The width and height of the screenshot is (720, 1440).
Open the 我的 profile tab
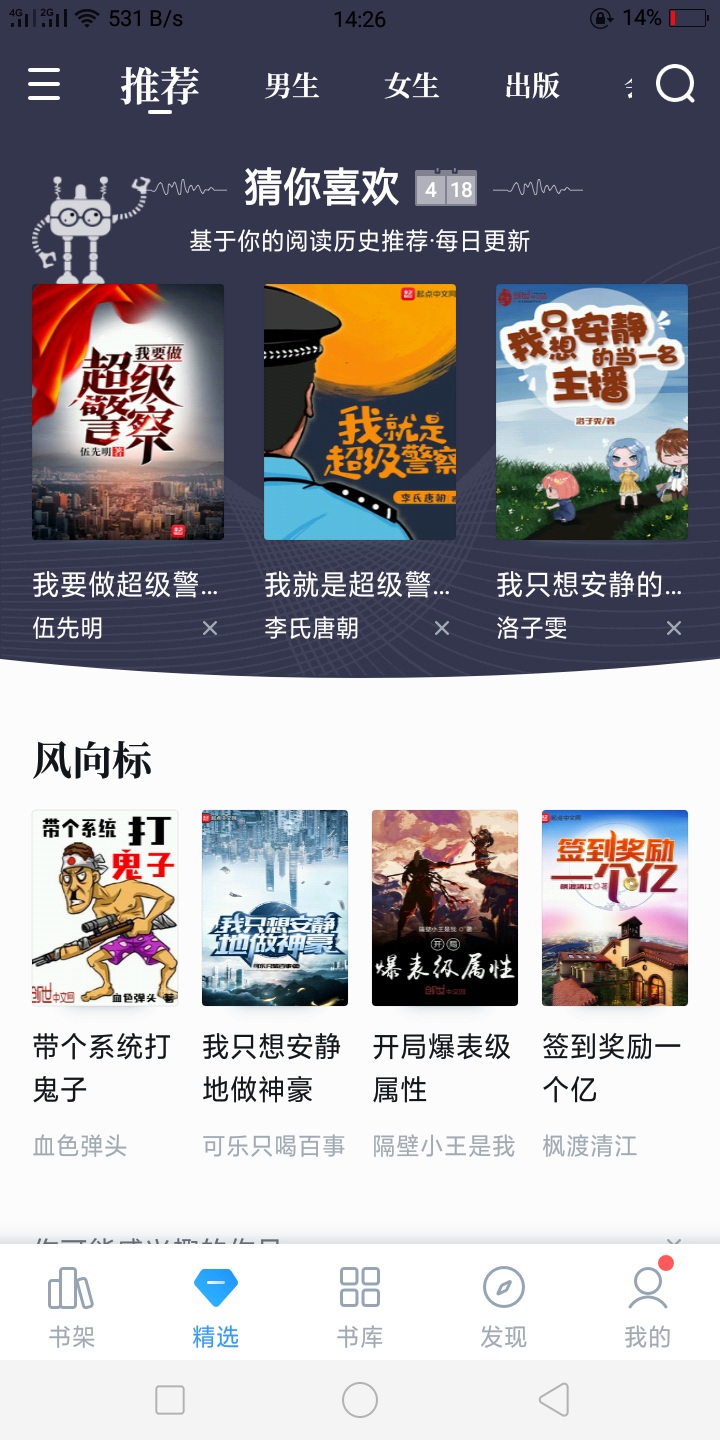pyautogui.click(x=648, y=1304)
